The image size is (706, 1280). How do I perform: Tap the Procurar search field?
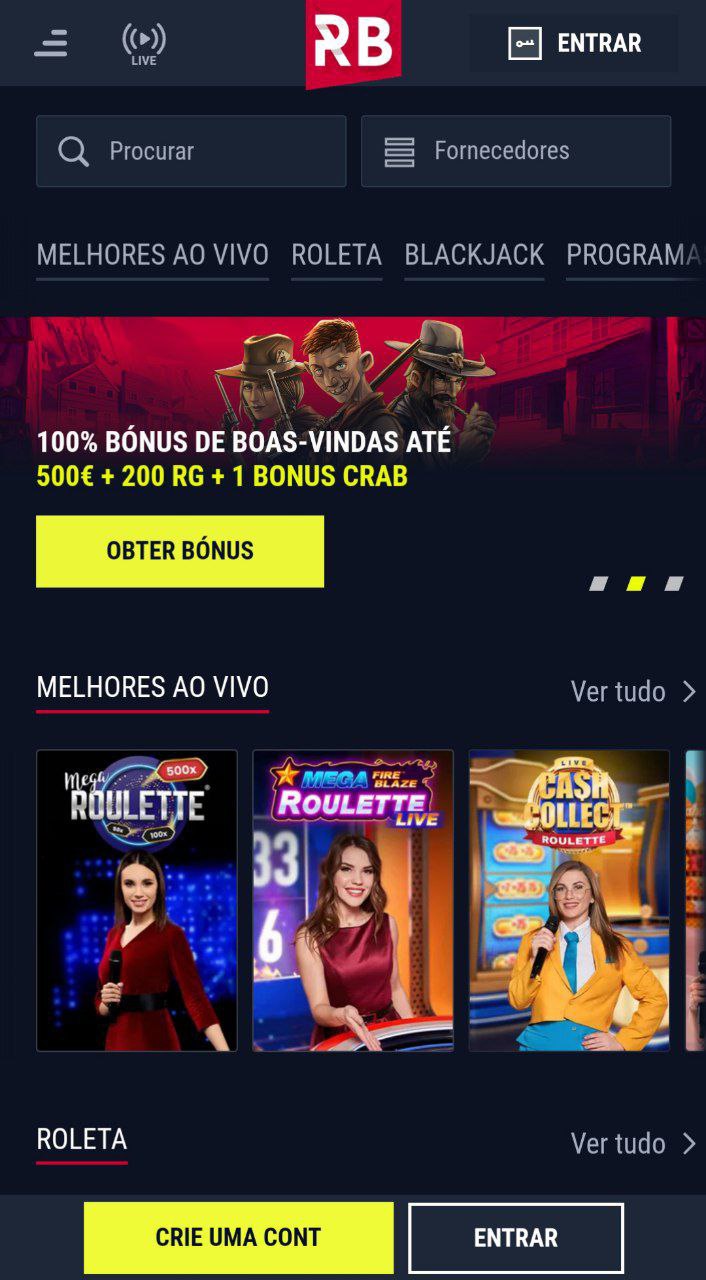pos(191,151)
